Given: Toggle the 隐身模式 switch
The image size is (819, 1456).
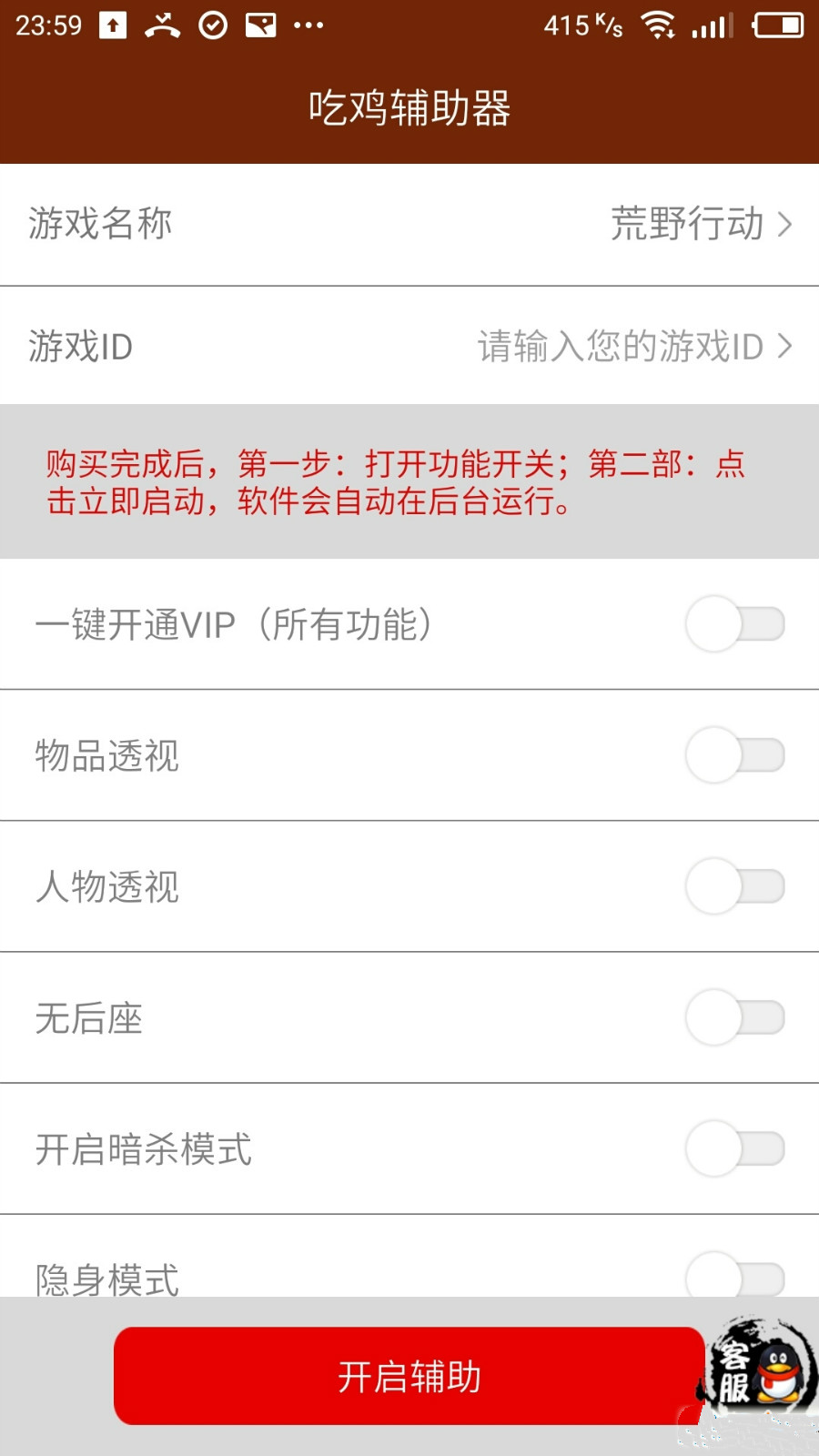Looking at the screenshot, I should pyautogui.click(x=735, y=1276).
